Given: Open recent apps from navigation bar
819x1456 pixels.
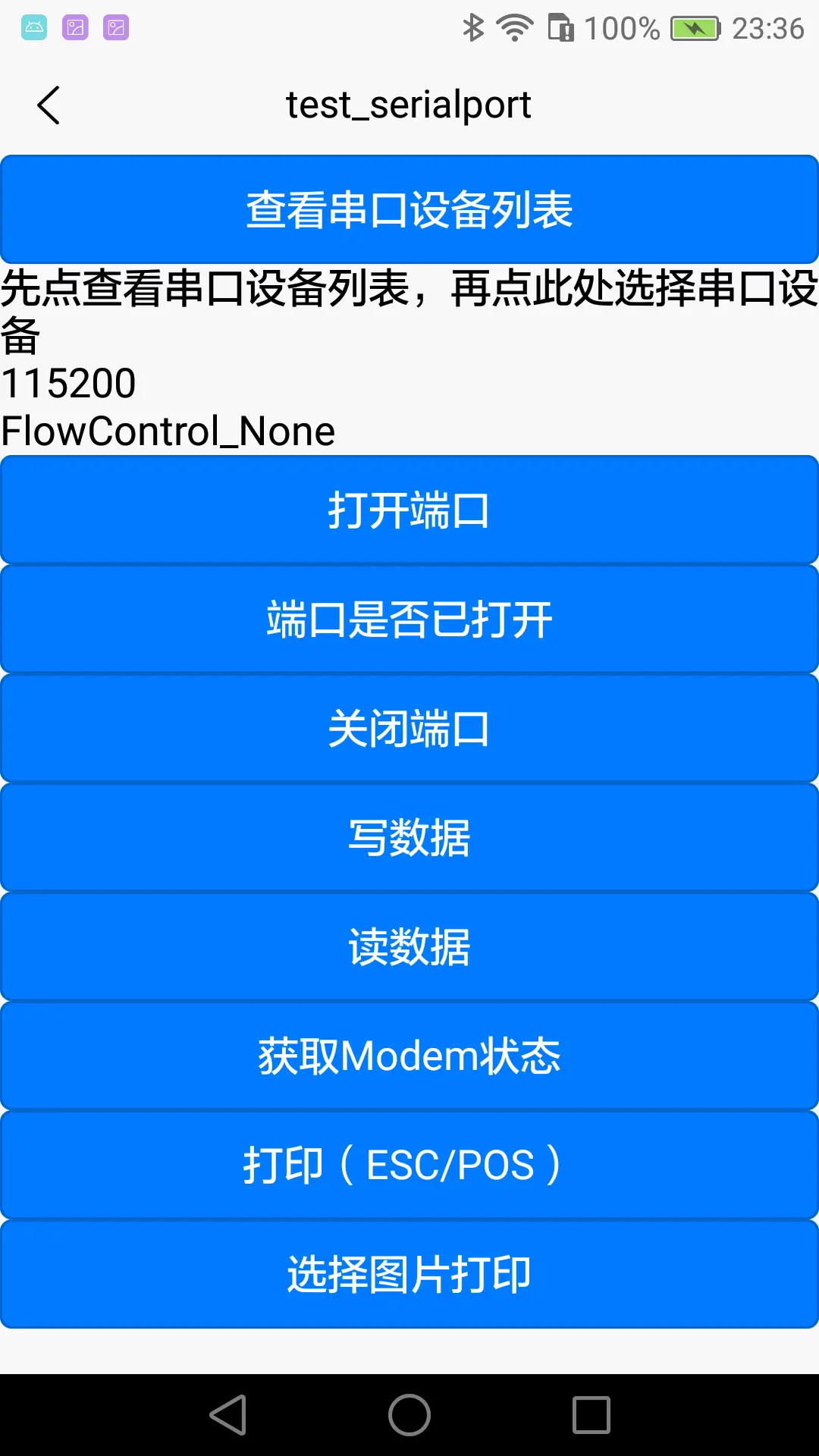Looking at the screenshot, I should coord(591,1415).
